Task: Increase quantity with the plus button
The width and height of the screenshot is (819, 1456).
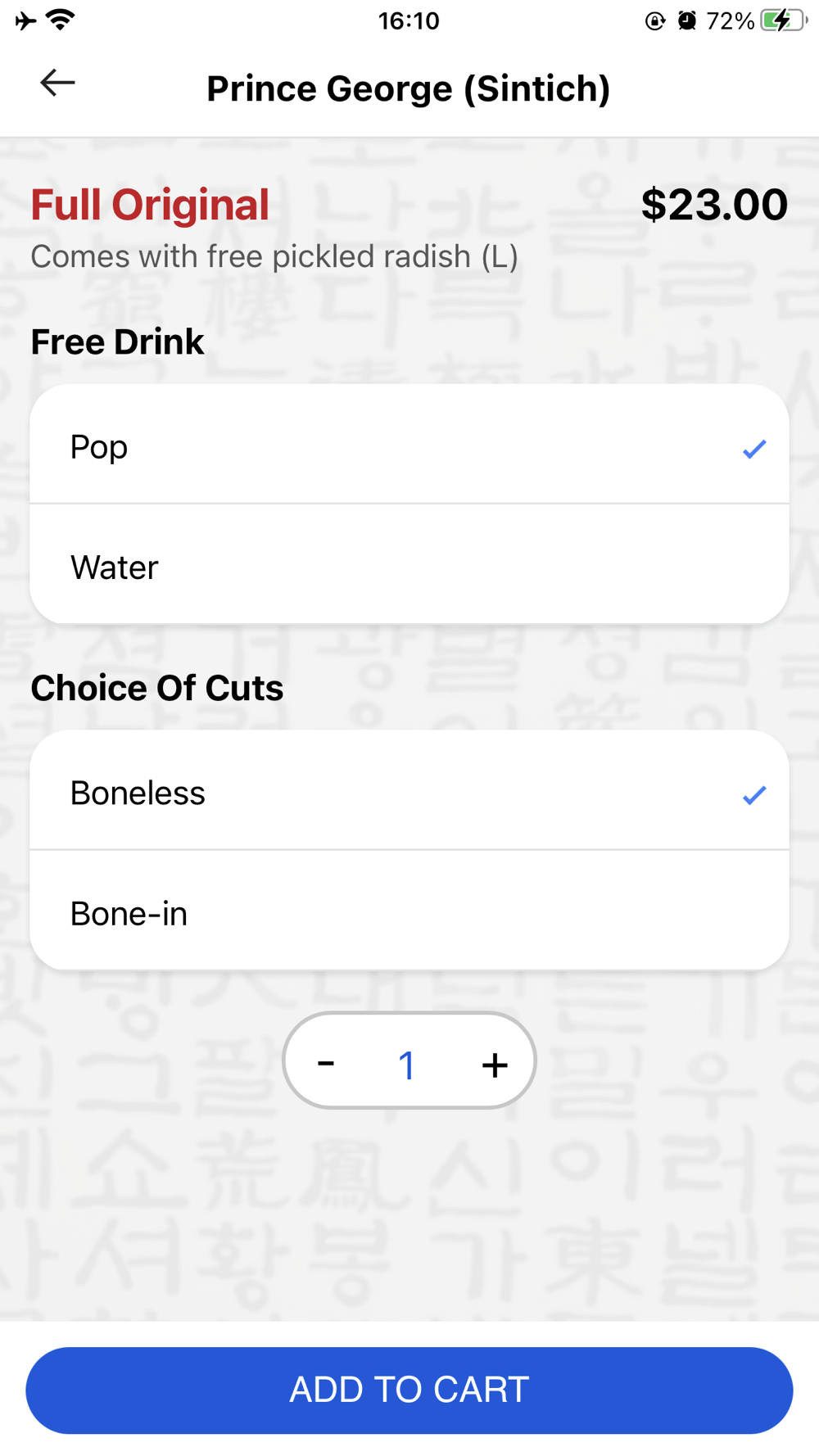Action: [495, 1064]
